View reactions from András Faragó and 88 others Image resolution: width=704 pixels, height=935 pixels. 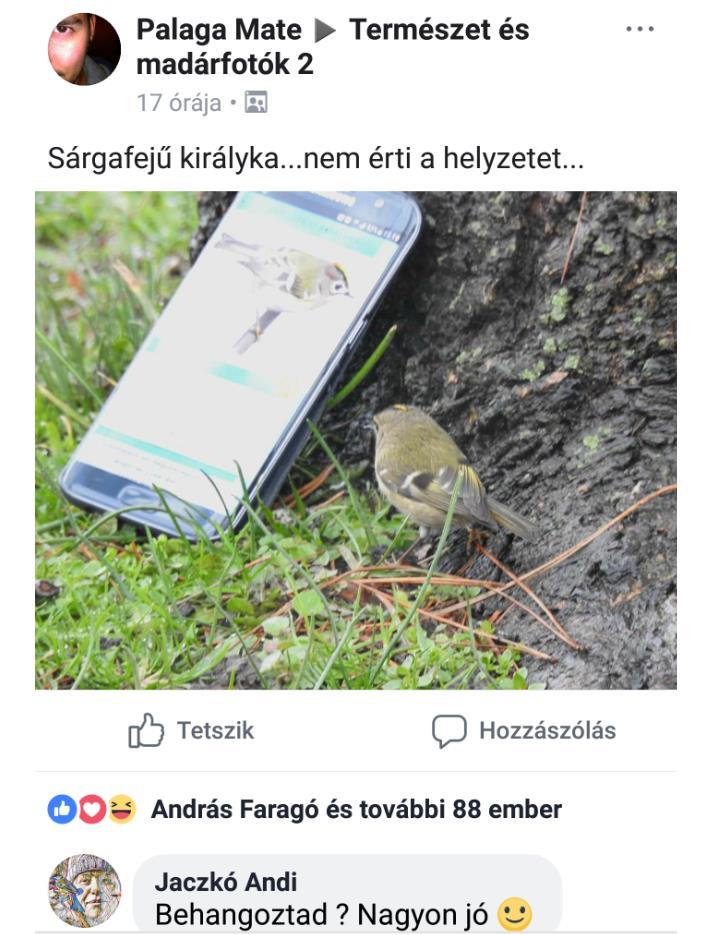pyautogui.click(x=355, y=809)
